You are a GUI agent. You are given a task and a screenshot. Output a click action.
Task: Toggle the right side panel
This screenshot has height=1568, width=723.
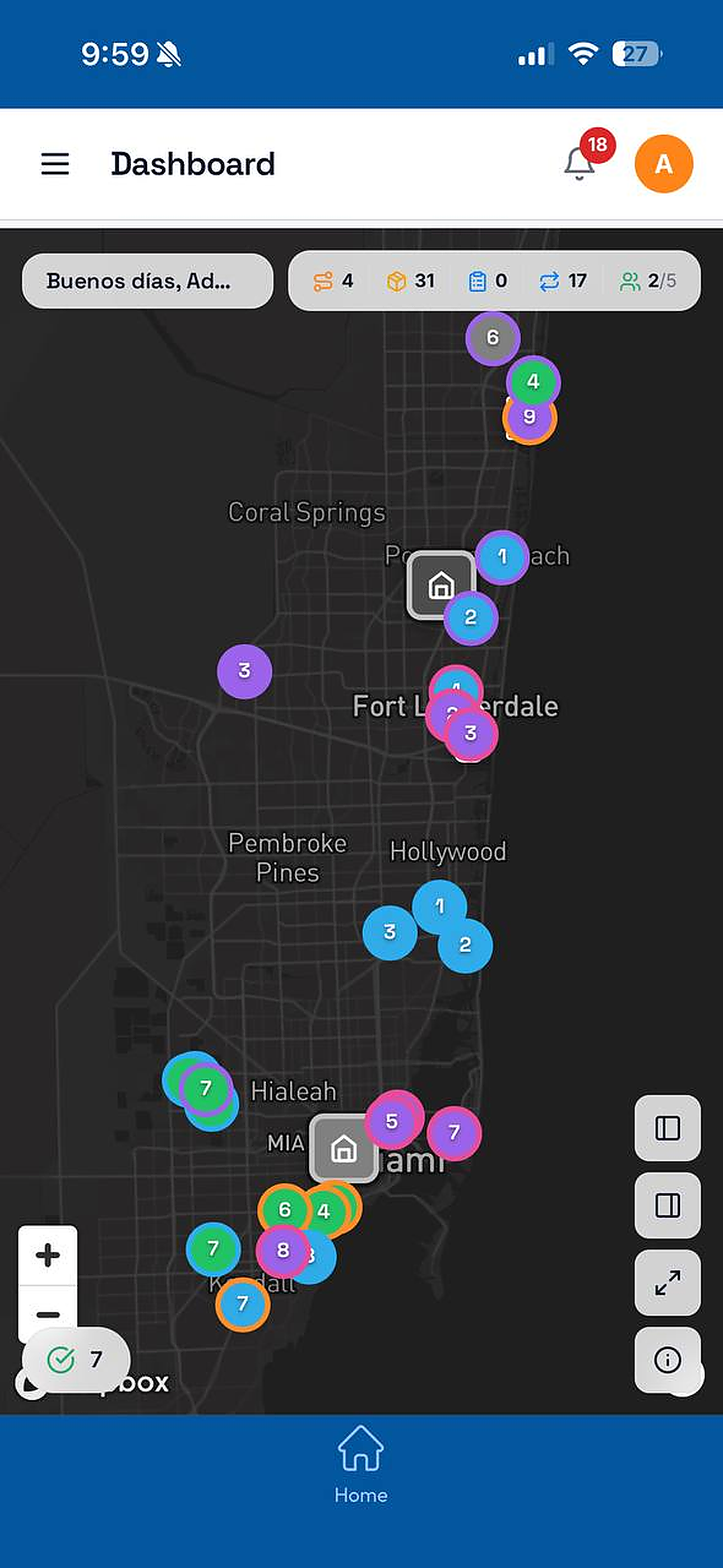click(668, 1205)
